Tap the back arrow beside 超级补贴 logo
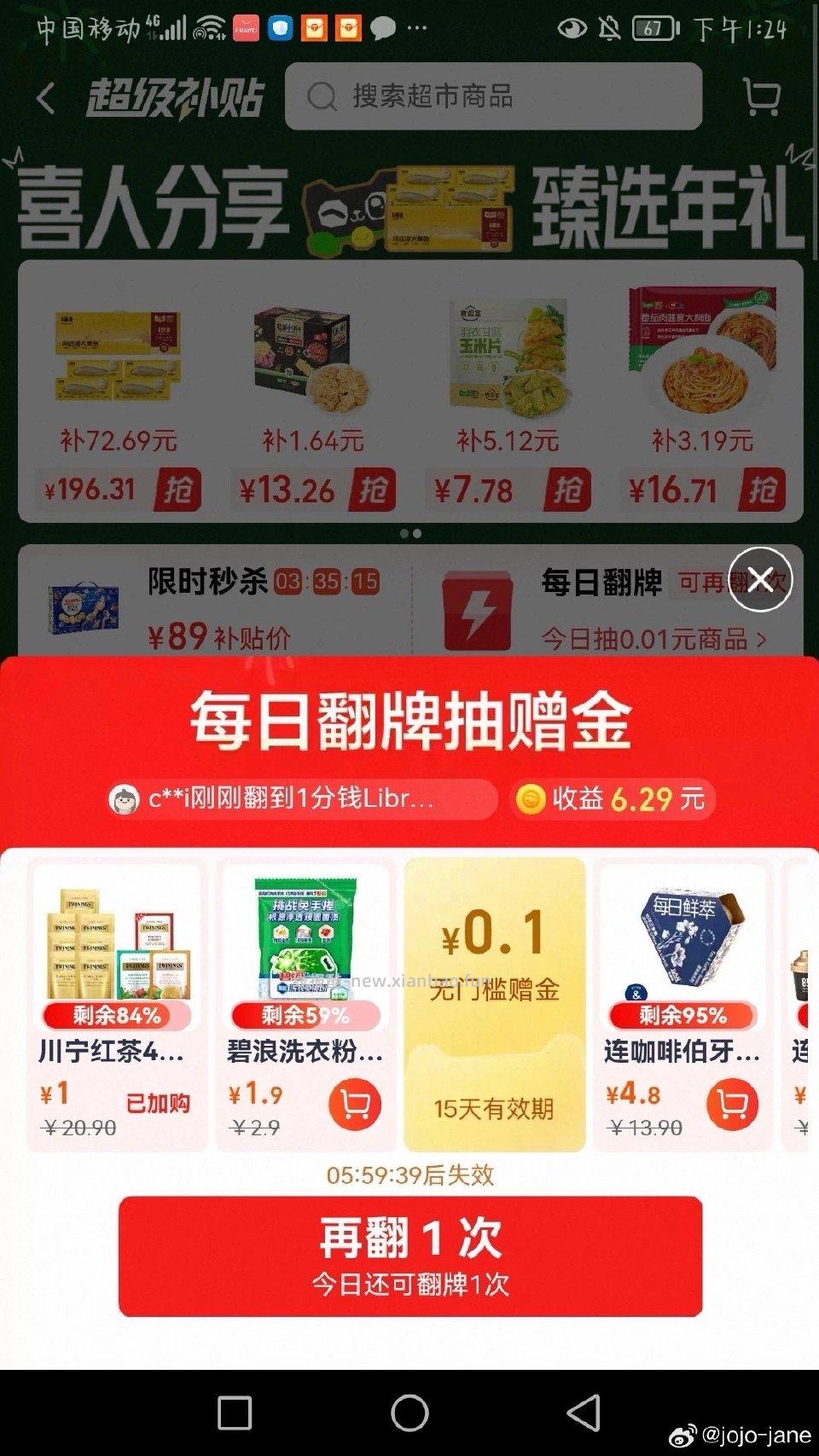Image resolution: width=819 pixels, height=1456 pixels. click(x=44, y=96)
